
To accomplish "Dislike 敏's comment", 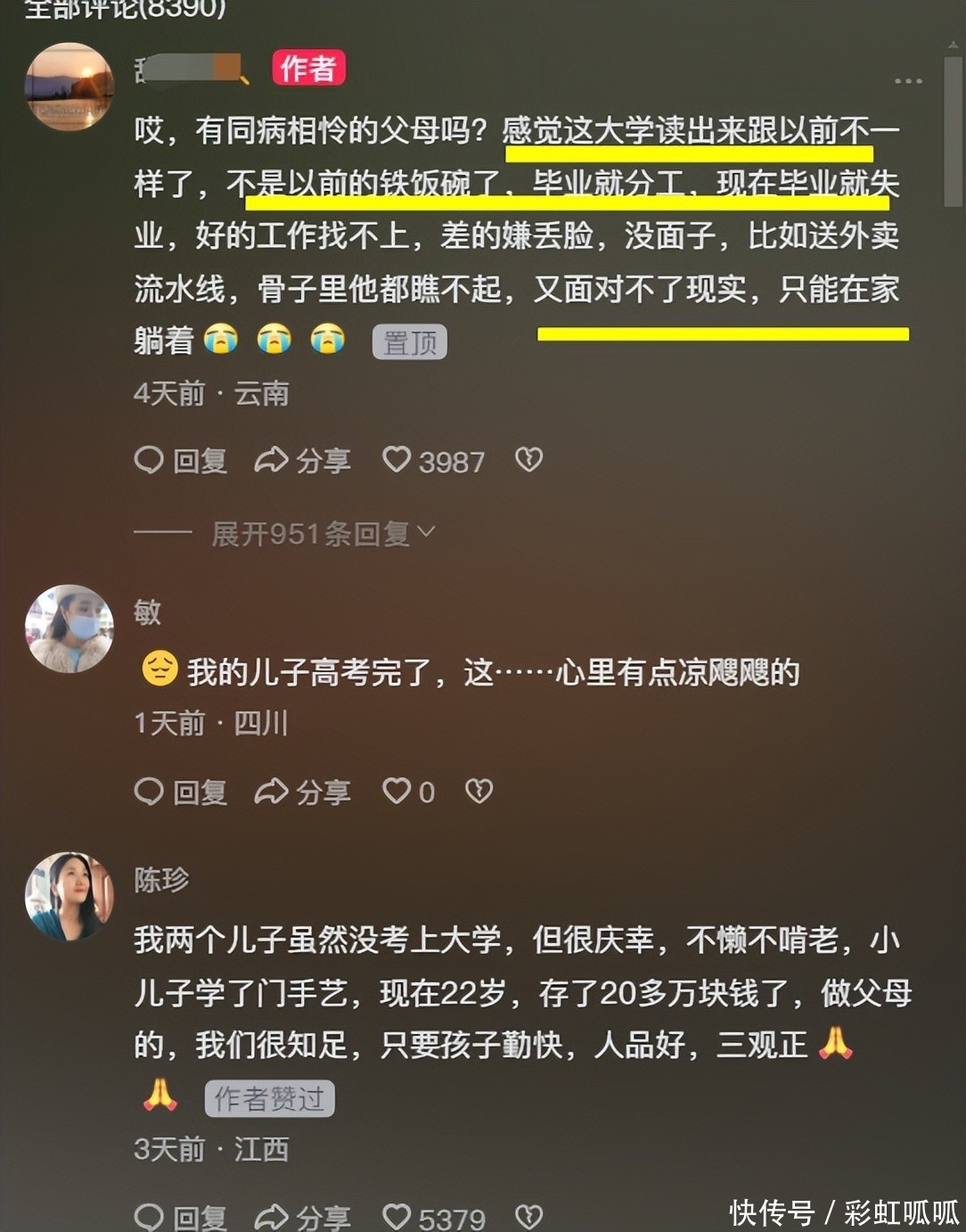I will click(x=479, y=791).
